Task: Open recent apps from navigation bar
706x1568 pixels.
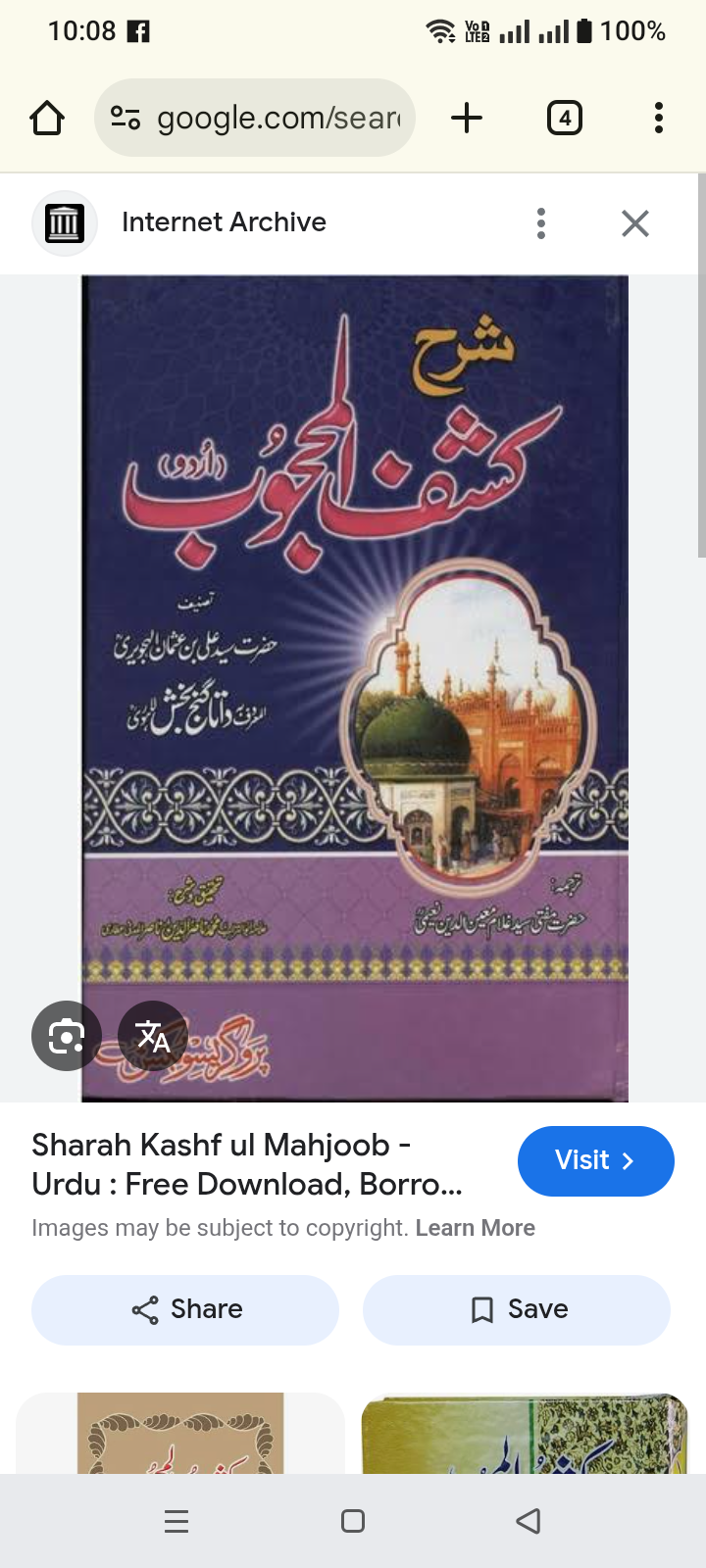Action: click(x=176, y=1521)
